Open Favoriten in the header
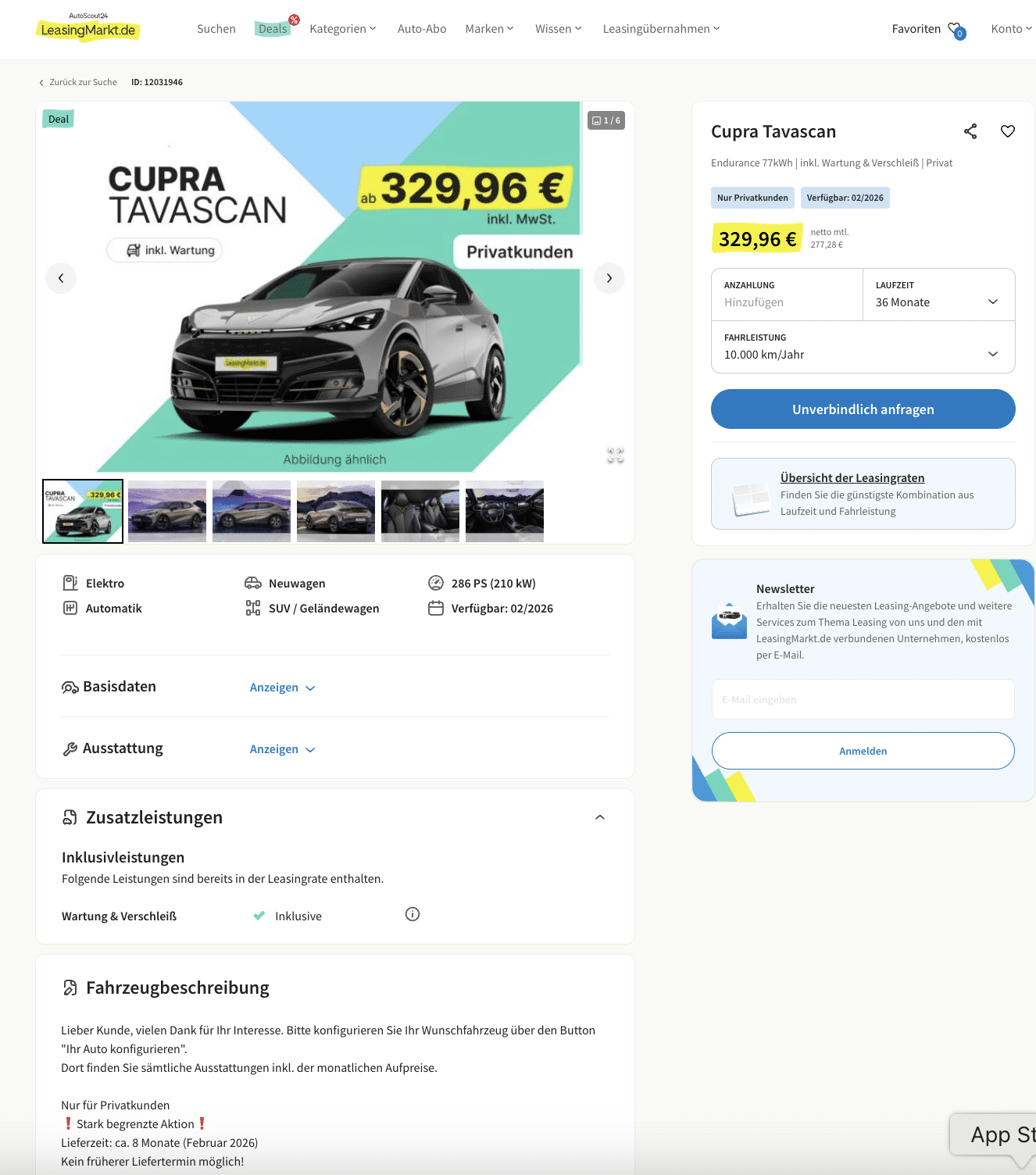This screenshot has width=1036, height=1175. coord(927,29)
